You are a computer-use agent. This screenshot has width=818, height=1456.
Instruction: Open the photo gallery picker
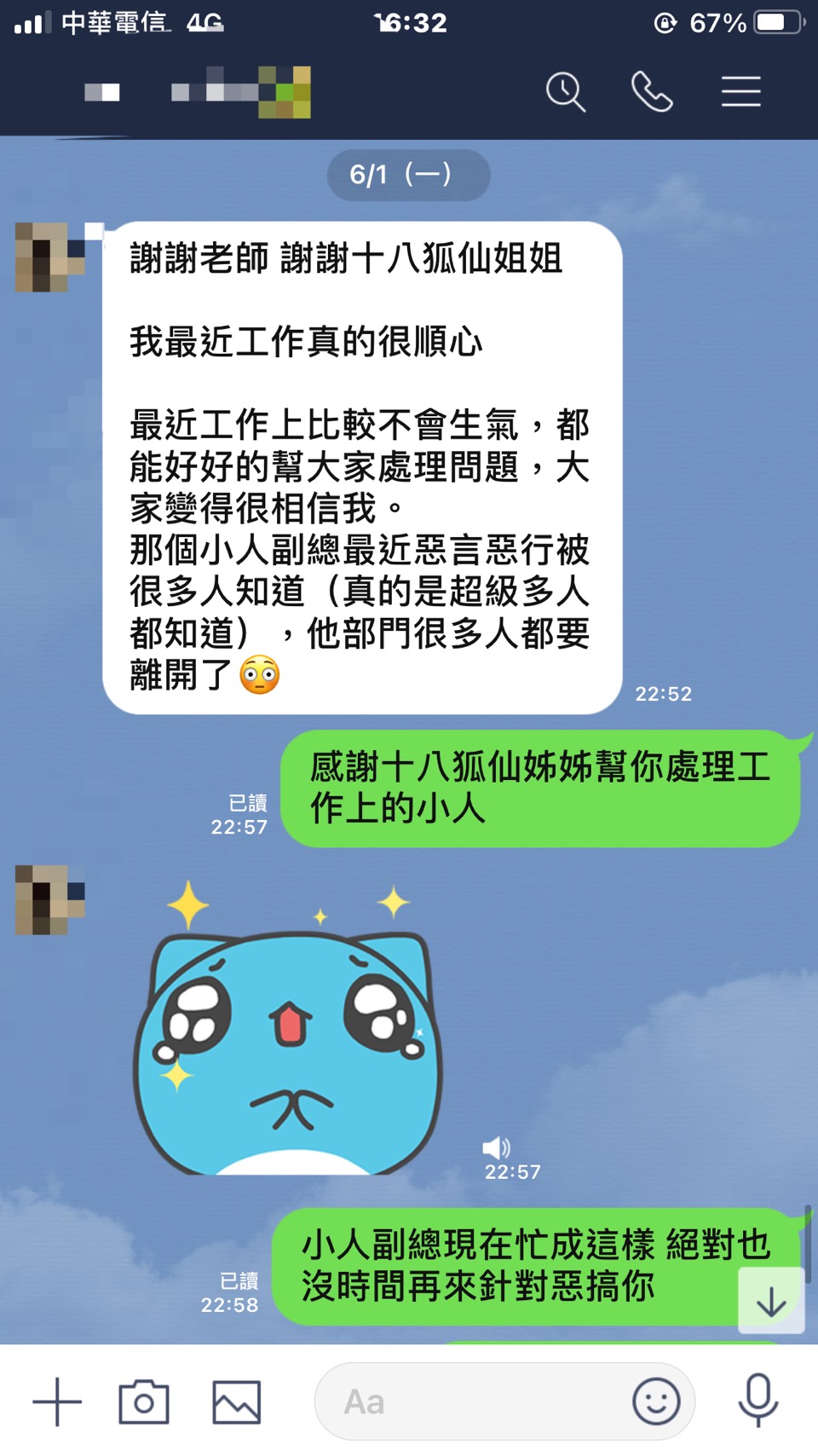(x=236, y=1401)
